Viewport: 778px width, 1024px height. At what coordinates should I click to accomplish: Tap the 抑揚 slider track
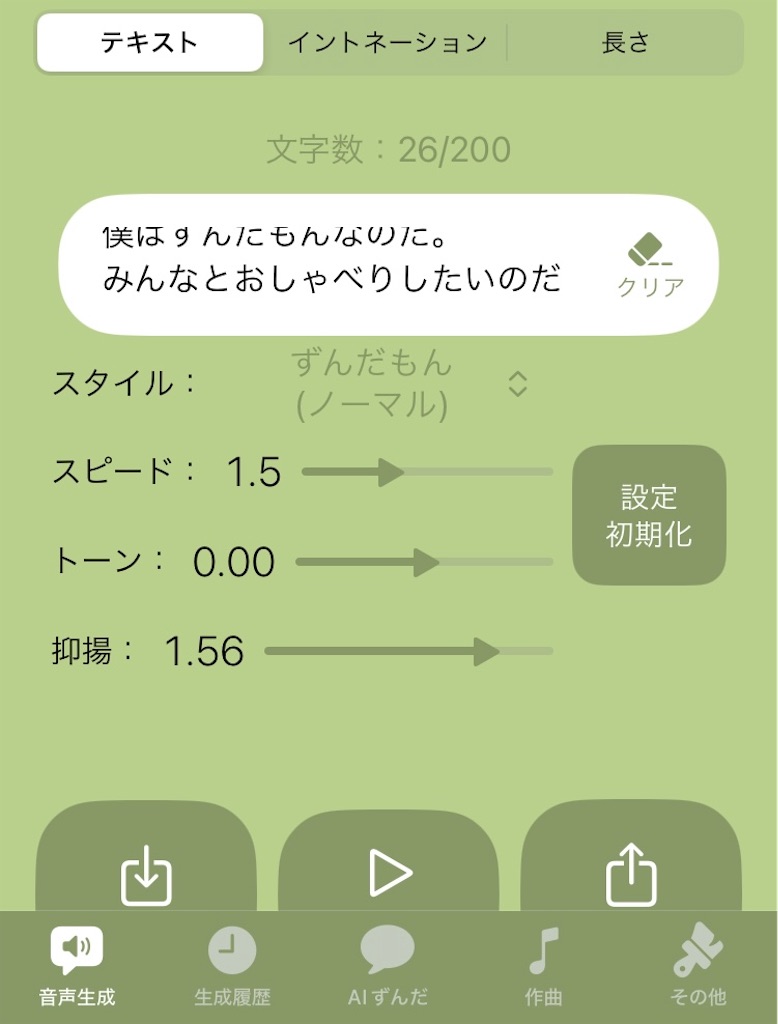(408, 652)
